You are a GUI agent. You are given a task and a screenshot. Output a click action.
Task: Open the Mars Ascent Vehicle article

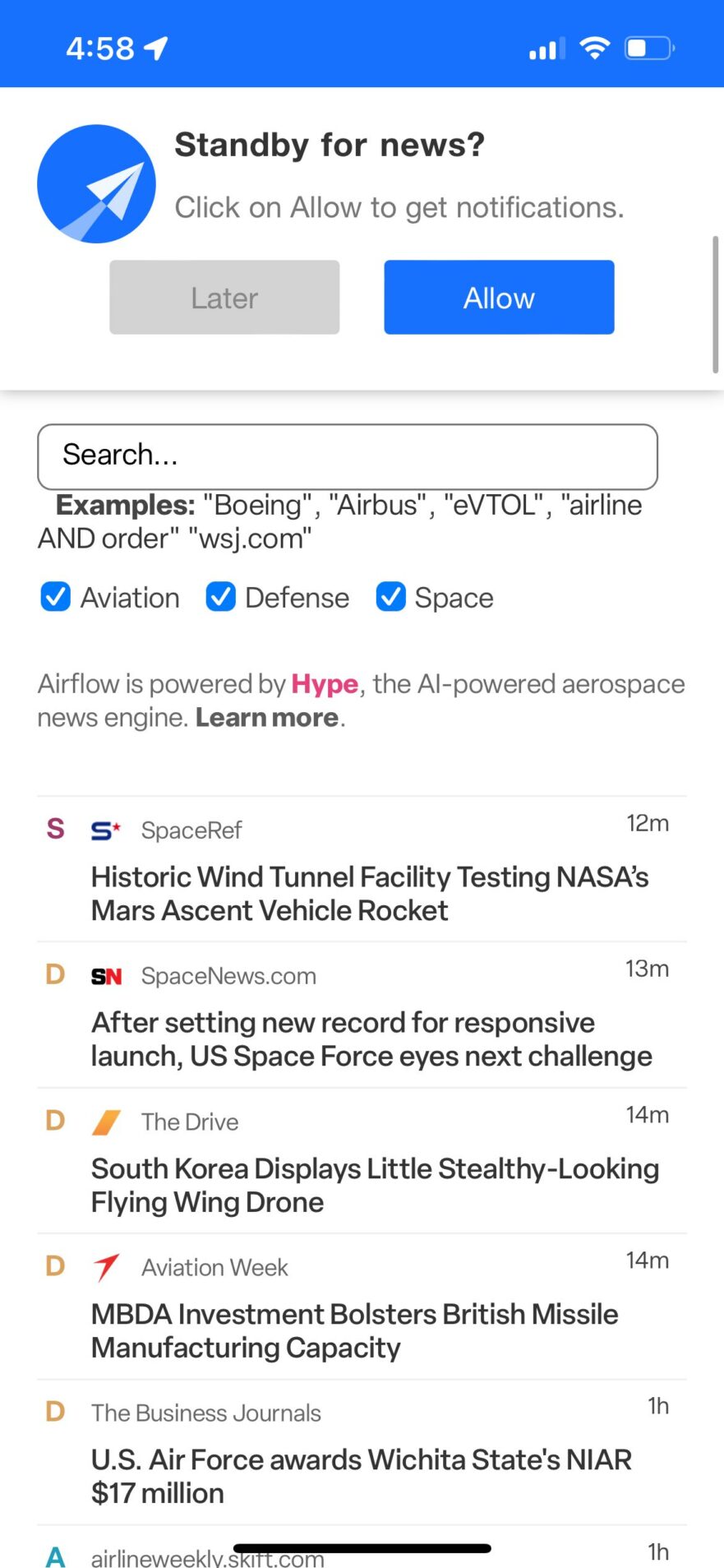(x=370, y=893)
